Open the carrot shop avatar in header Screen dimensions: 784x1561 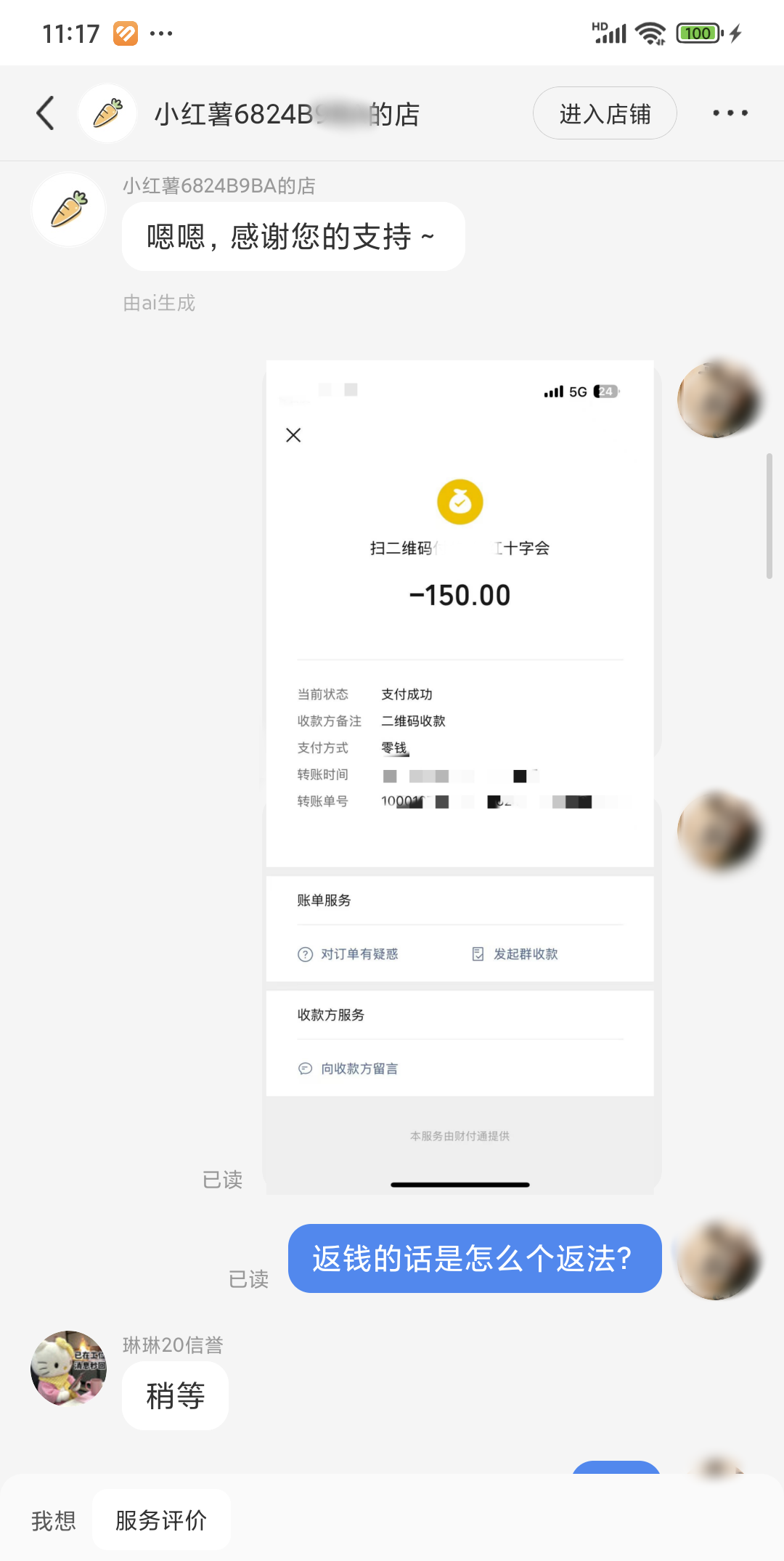pyautogui.click(x=107, y=113)
